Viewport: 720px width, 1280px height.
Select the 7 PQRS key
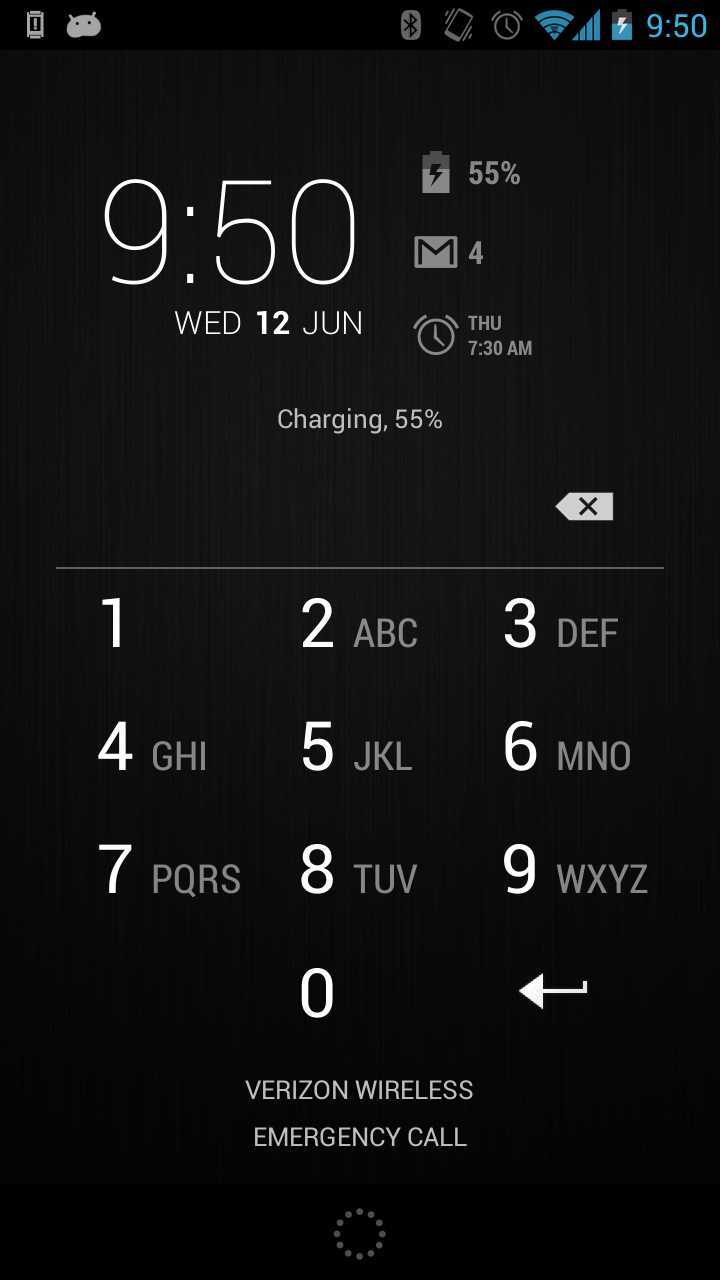click(168, 872)
